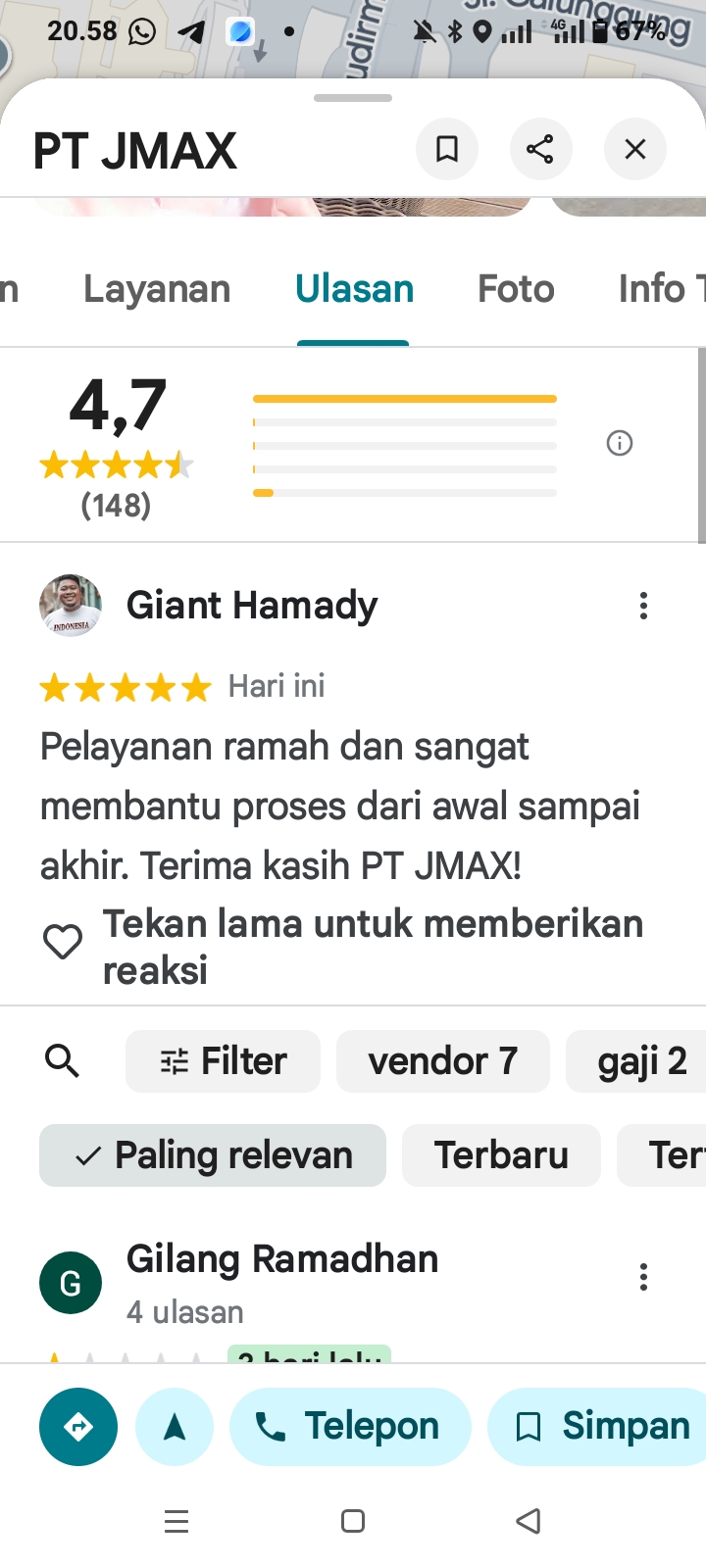Open the rating info icon
The image size is (706, 1568).
point(620,443)
